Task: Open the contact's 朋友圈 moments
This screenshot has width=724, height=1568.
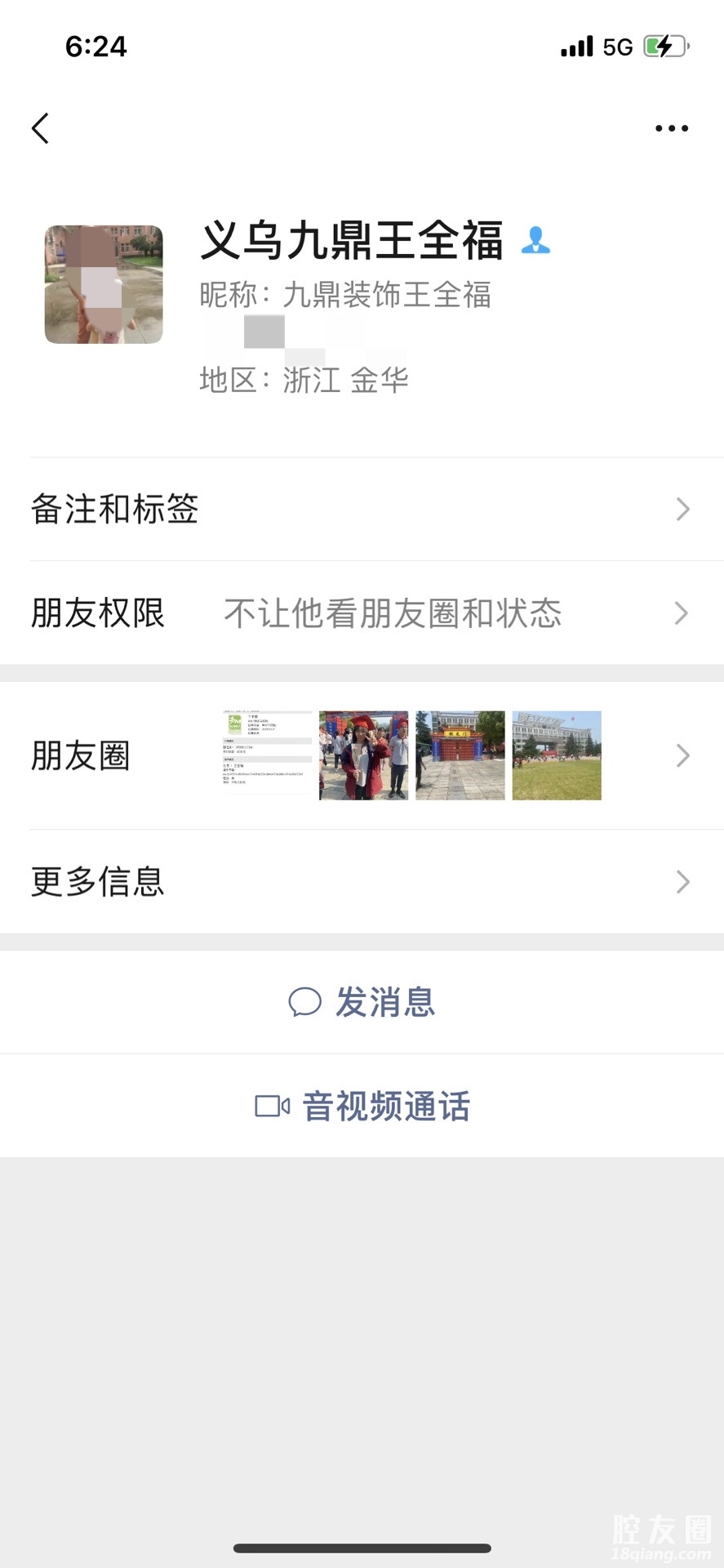Action: coord(362,756)
